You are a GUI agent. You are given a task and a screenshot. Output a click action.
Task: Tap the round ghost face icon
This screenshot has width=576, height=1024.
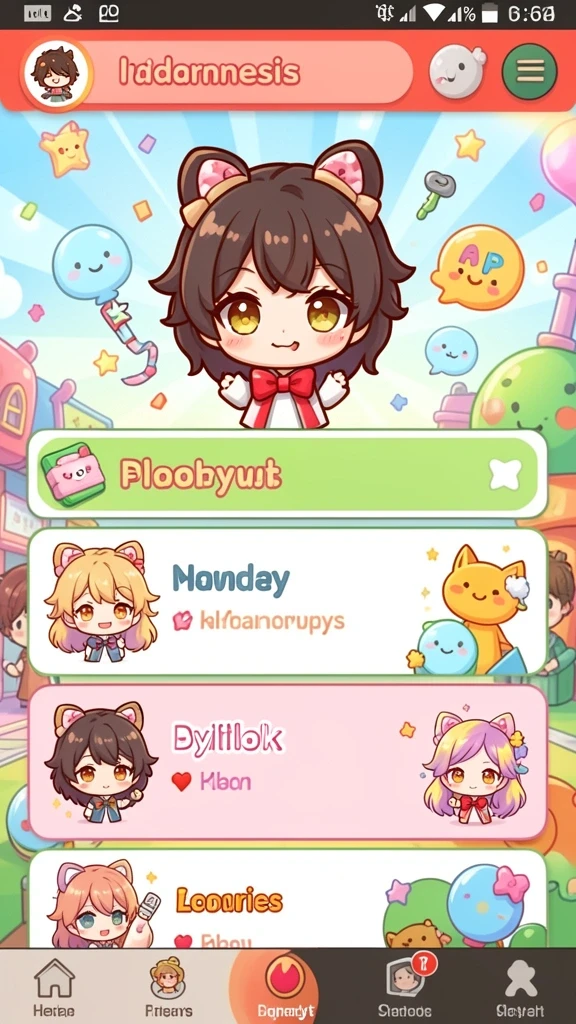click(457, 71)
